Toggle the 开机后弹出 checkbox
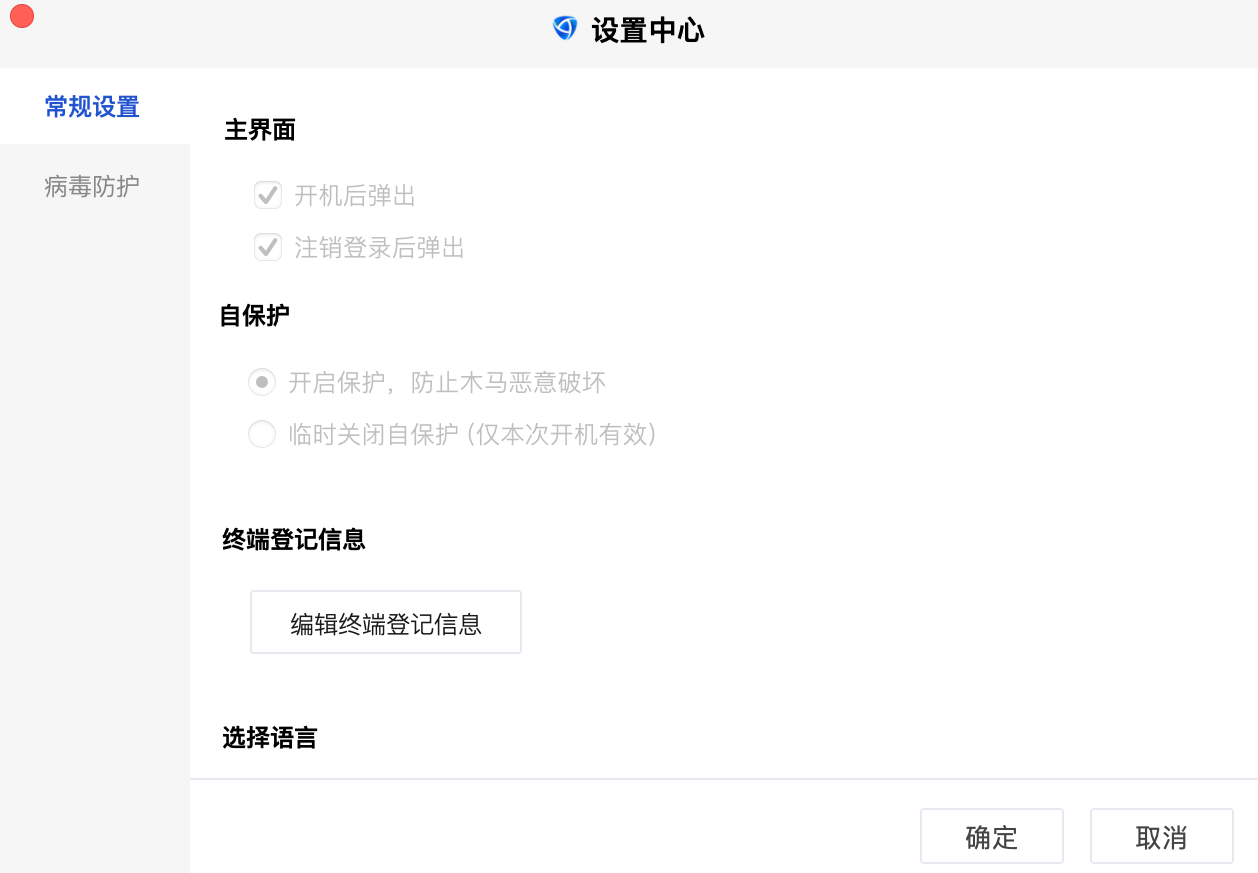Image resolution: width=1258 pixels, height=873 pixels. coord(268,195)
